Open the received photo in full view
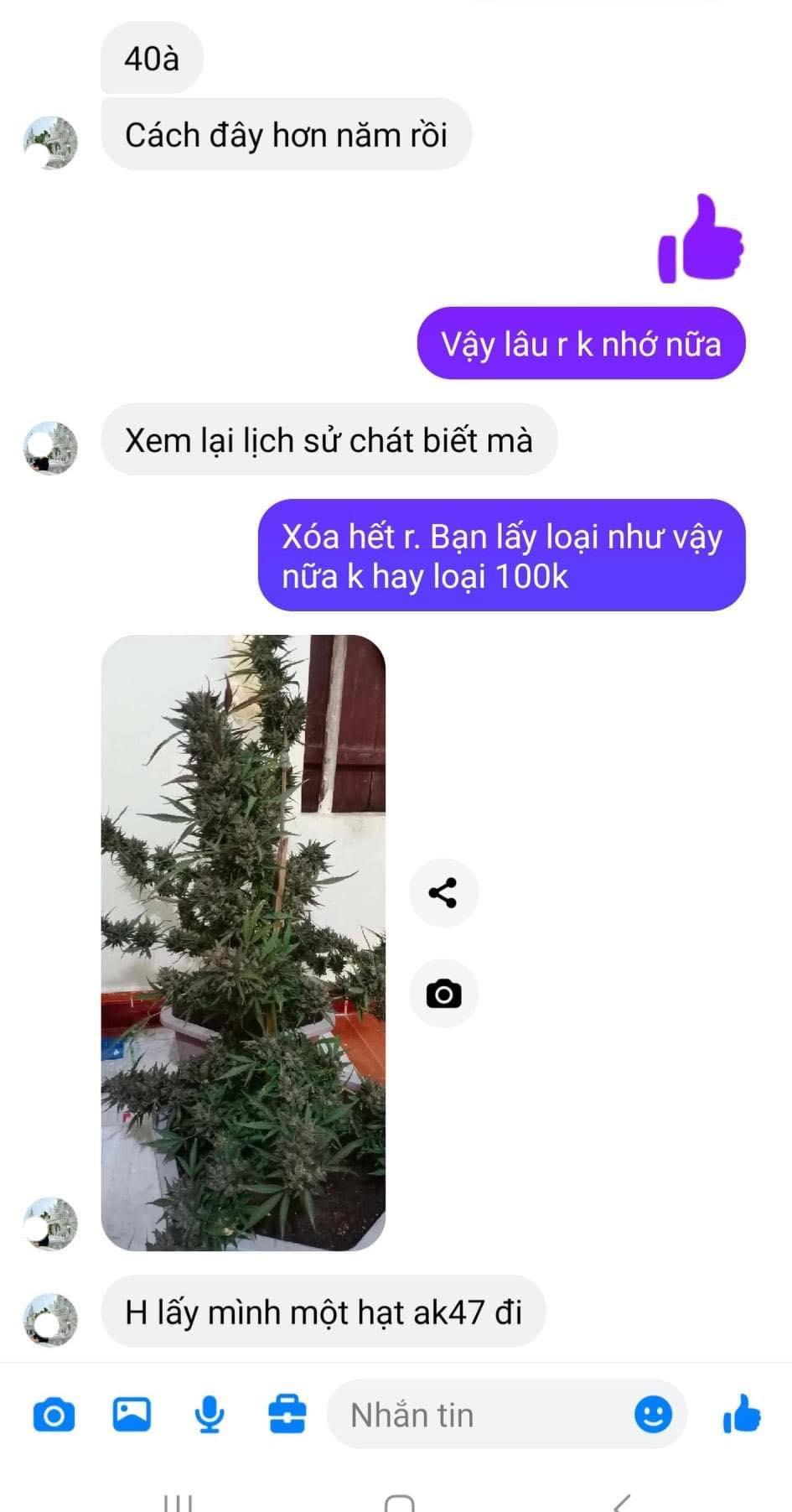Screen dimensions: 792x1512 click(243, 943)
